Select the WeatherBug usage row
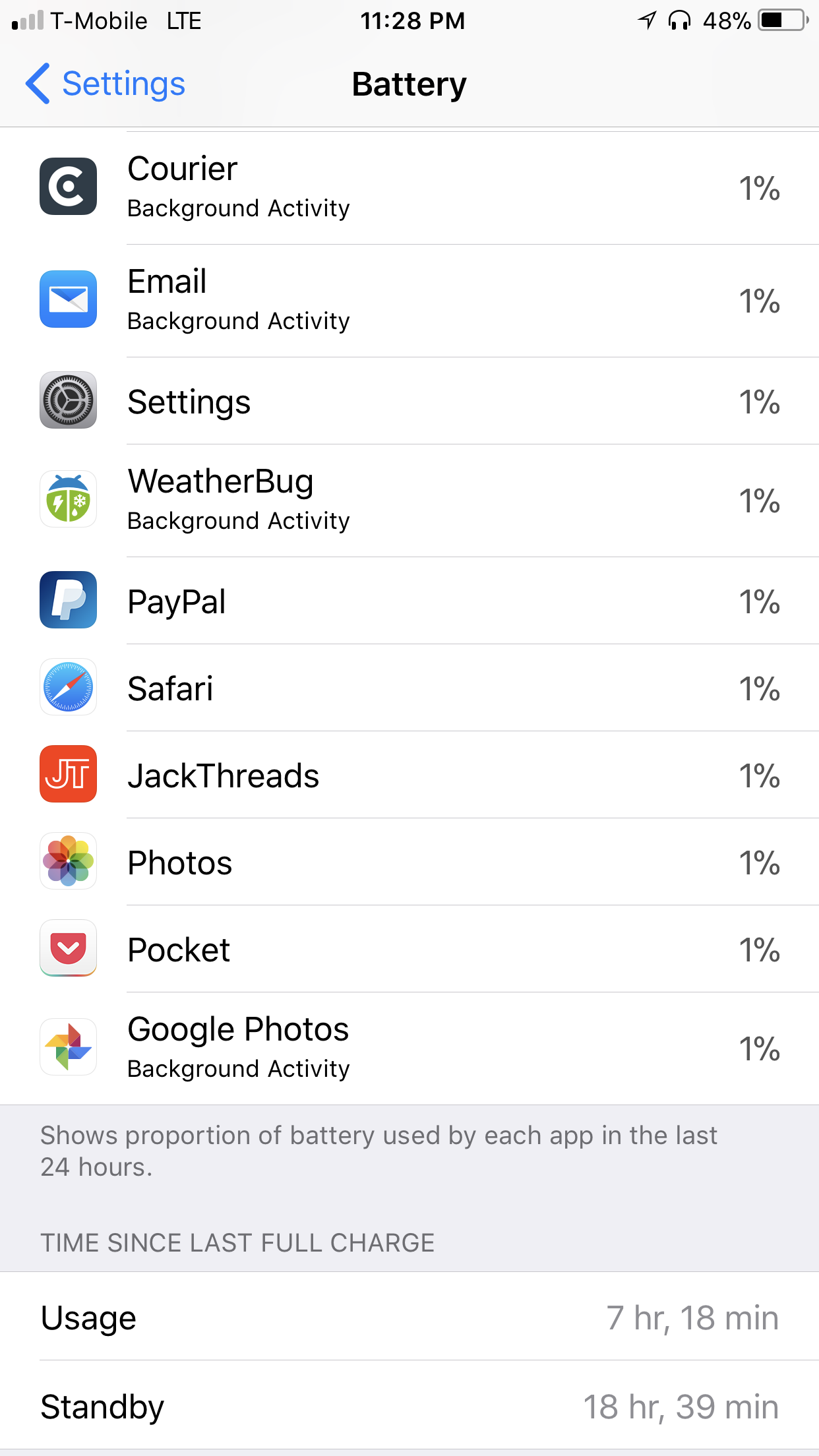The height and width of the screenshot is (1456, 819). point(409,501)
